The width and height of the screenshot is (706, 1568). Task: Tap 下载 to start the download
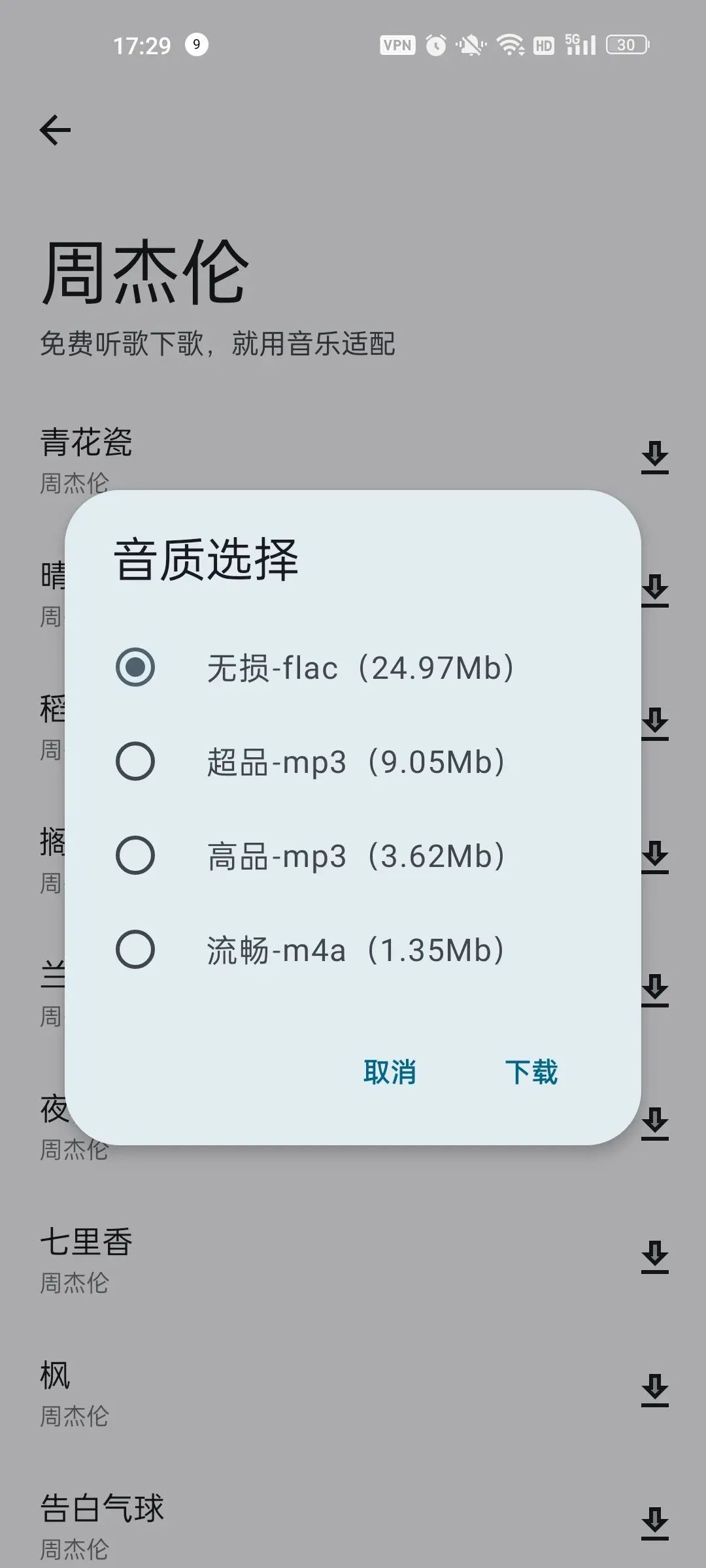(x=531, y=1072)
